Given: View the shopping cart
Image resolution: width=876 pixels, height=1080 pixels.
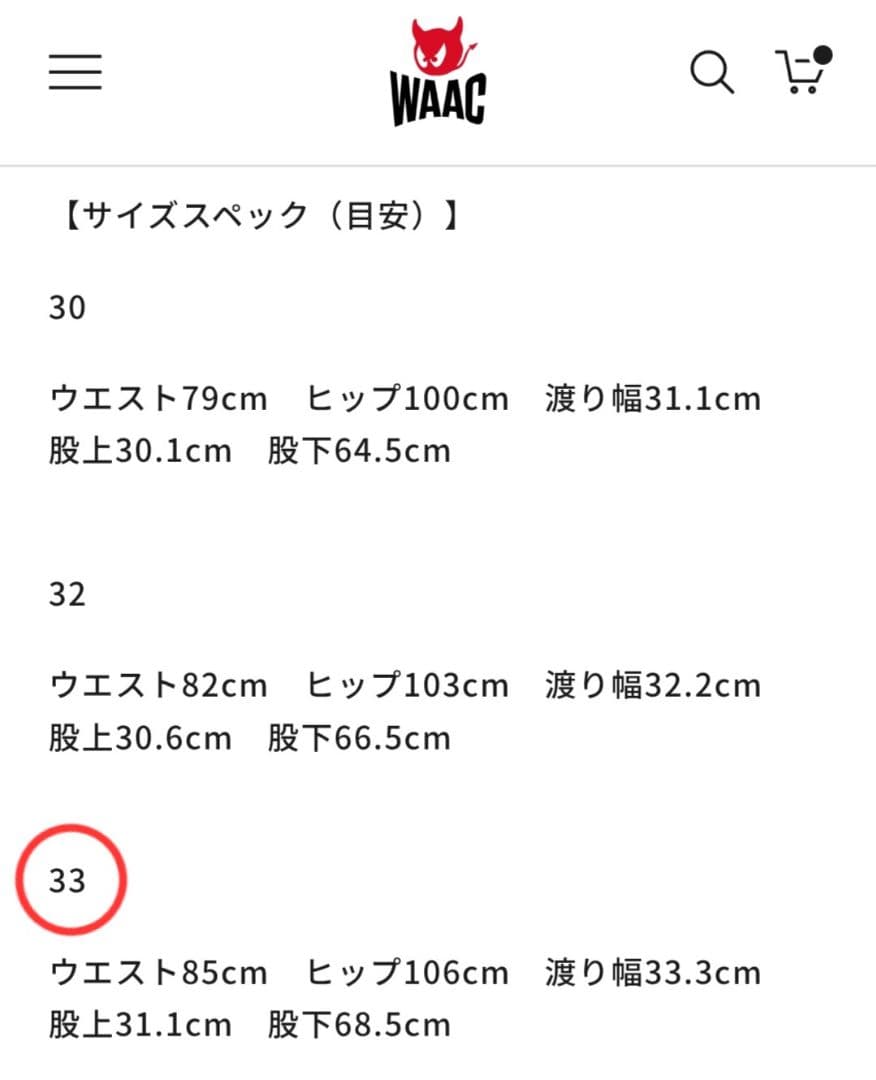Looking at the screenshot, I should [x=802, y=71].
